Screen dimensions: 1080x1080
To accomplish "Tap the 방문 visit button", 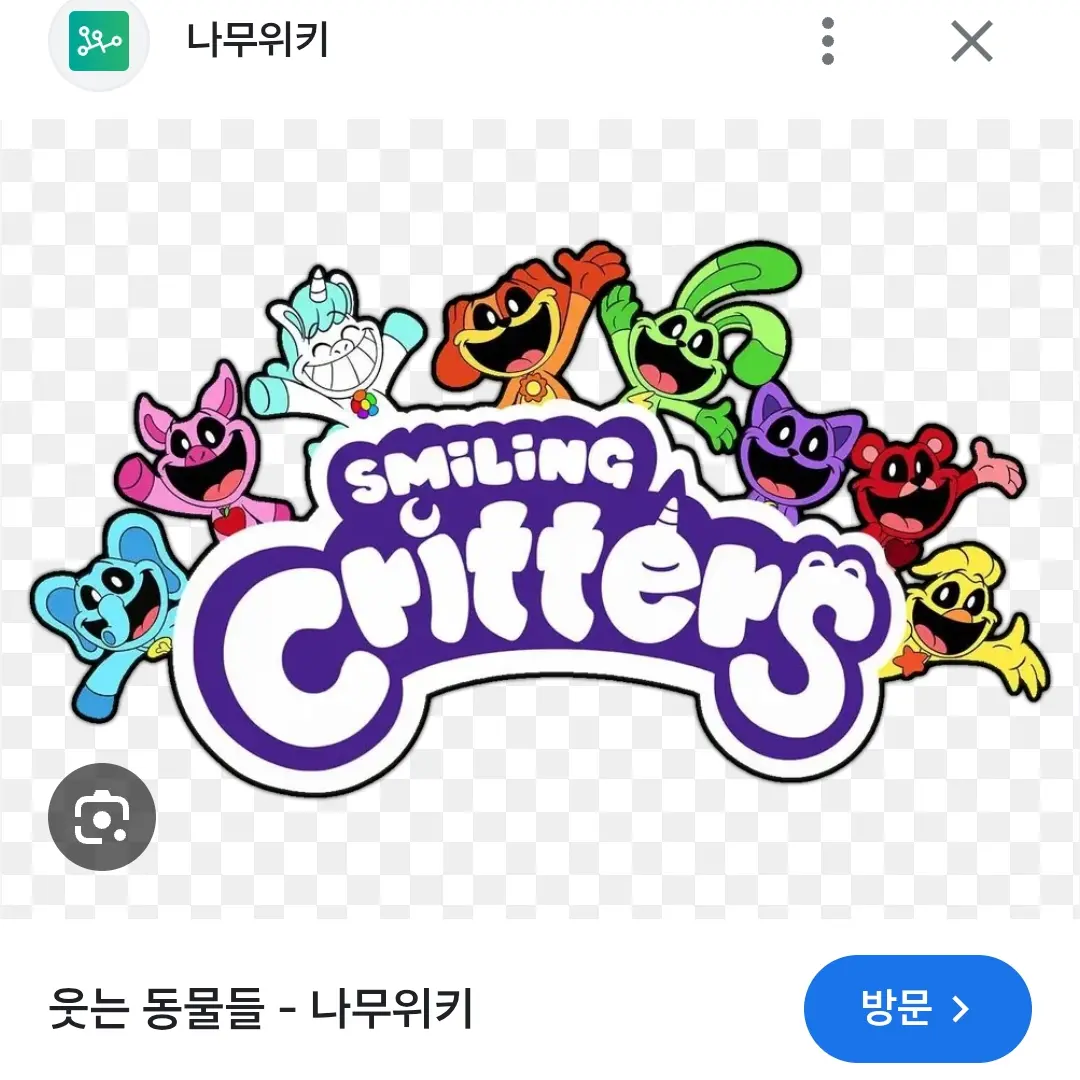I will tap(916, 1008).
